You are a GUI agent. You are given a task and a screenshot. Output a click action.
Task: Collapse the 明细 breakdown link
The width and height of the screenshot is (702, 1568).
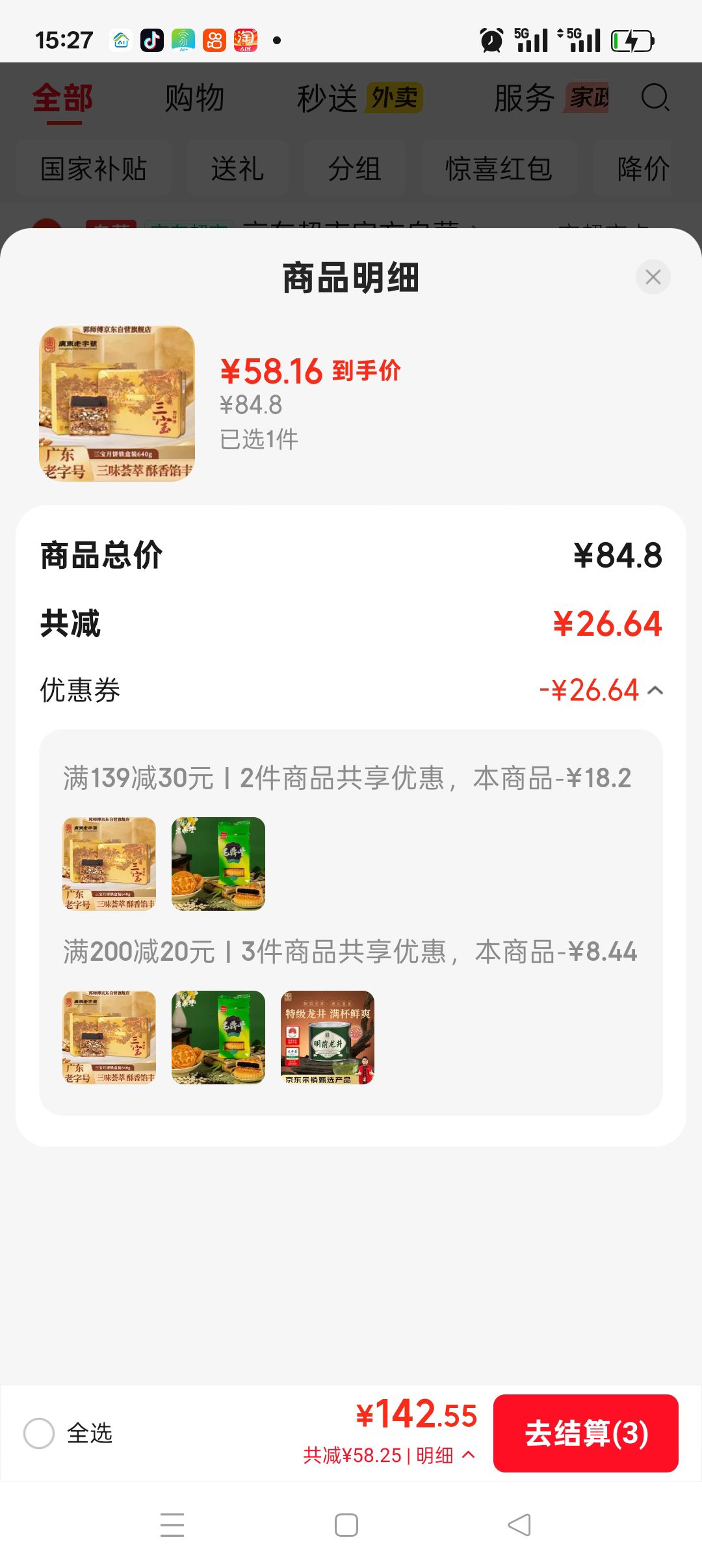click(x=445, y=1456)
